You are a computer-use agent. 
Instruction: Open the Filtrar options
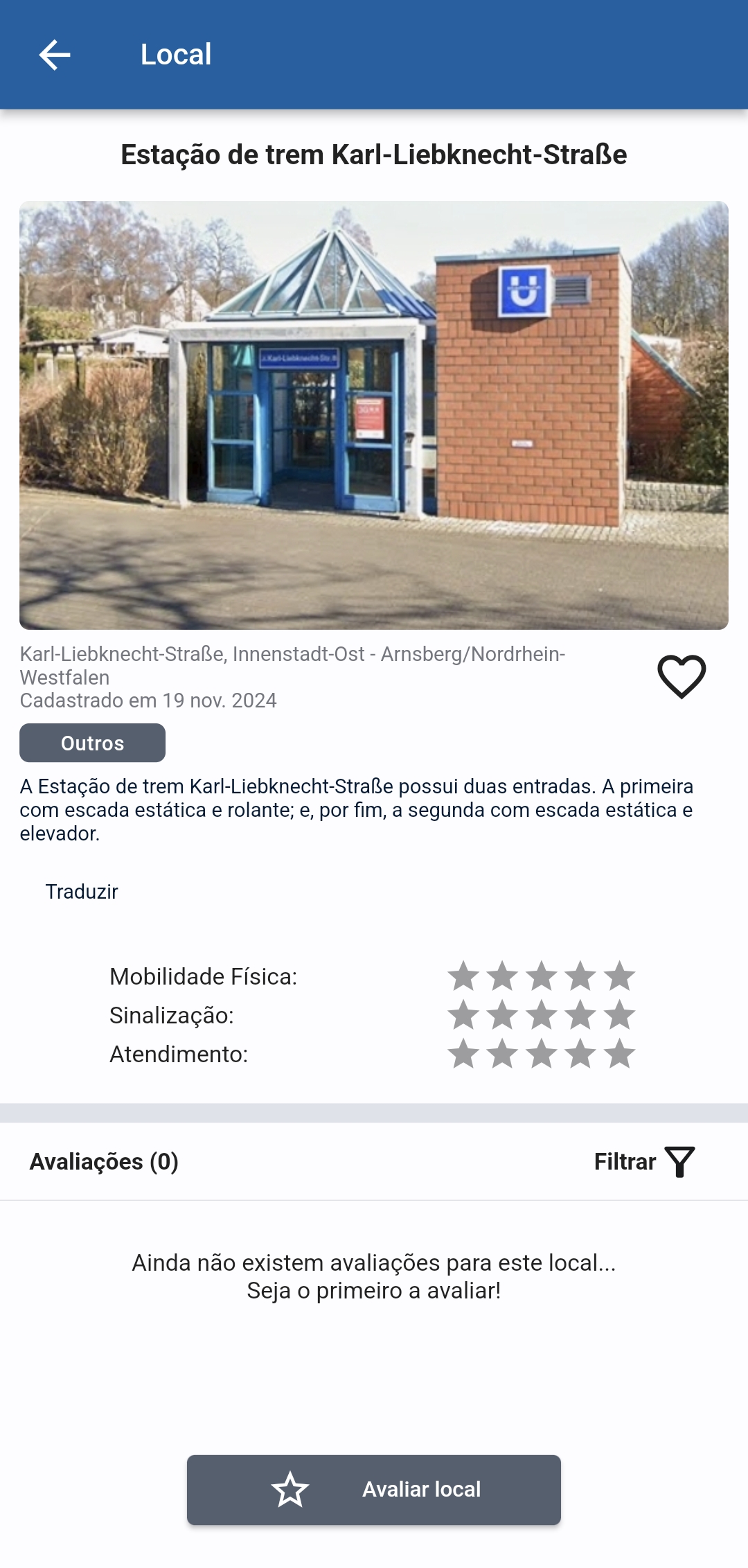[625, 1161]
